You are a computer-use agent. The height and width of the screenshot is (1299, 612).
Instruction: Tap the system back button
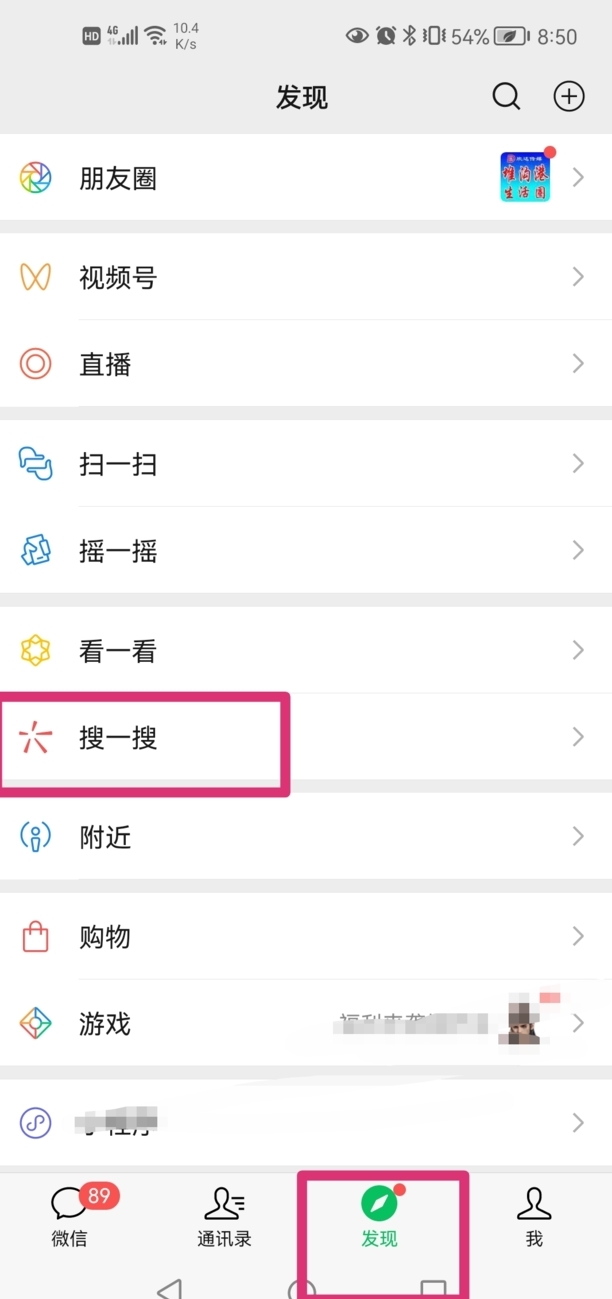coord(170,1288)
